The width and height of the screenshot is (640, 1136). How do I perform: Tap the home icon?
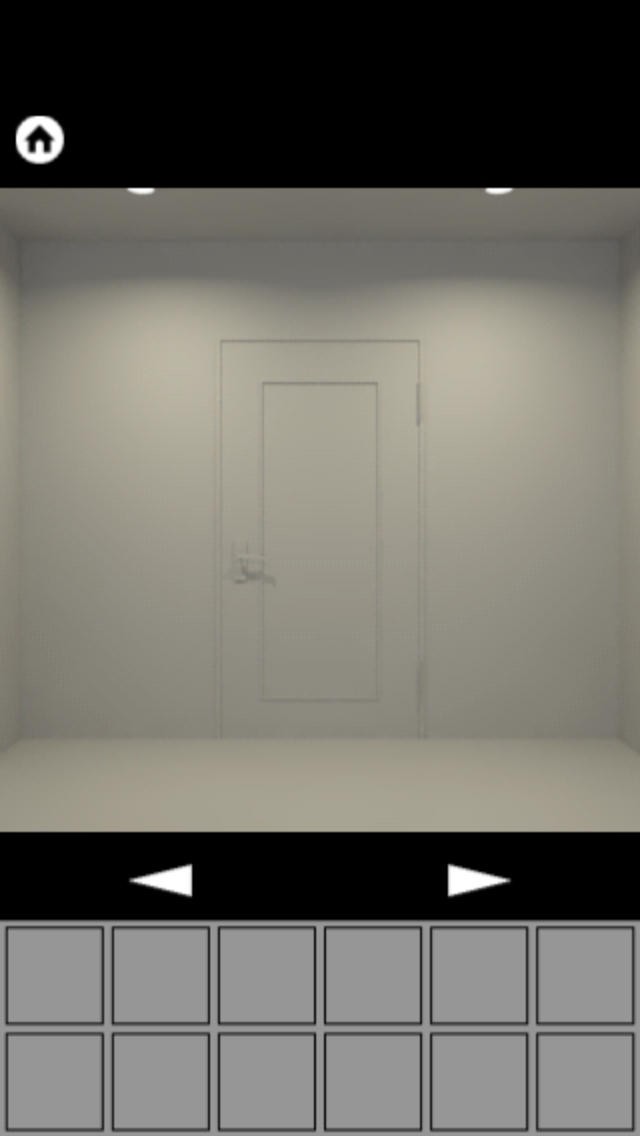(x=40, y=140)
